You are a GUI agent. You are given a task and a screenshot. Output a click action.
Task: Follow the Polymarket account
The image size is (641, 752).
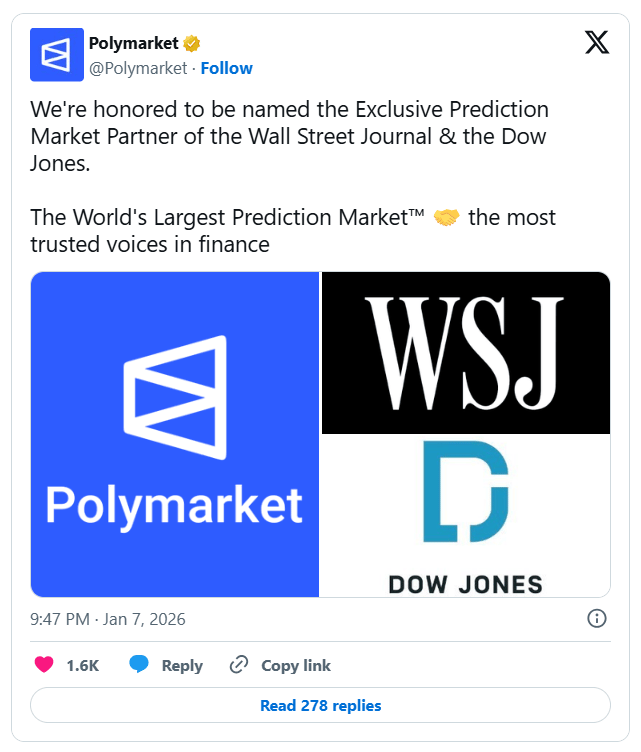[226, 68]
